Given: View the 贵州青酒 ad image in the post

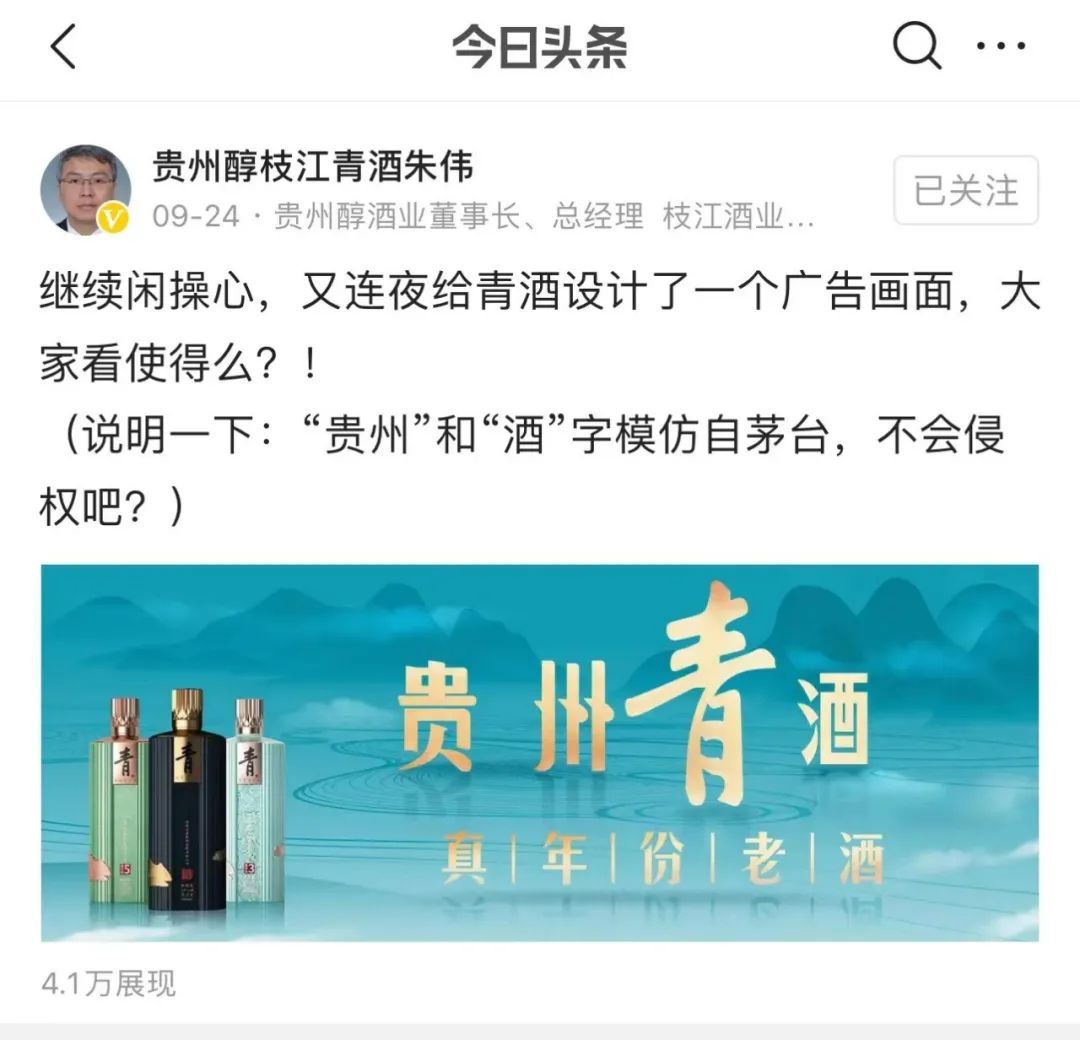Looking at the screenshot, I should (x=539, y=752).
